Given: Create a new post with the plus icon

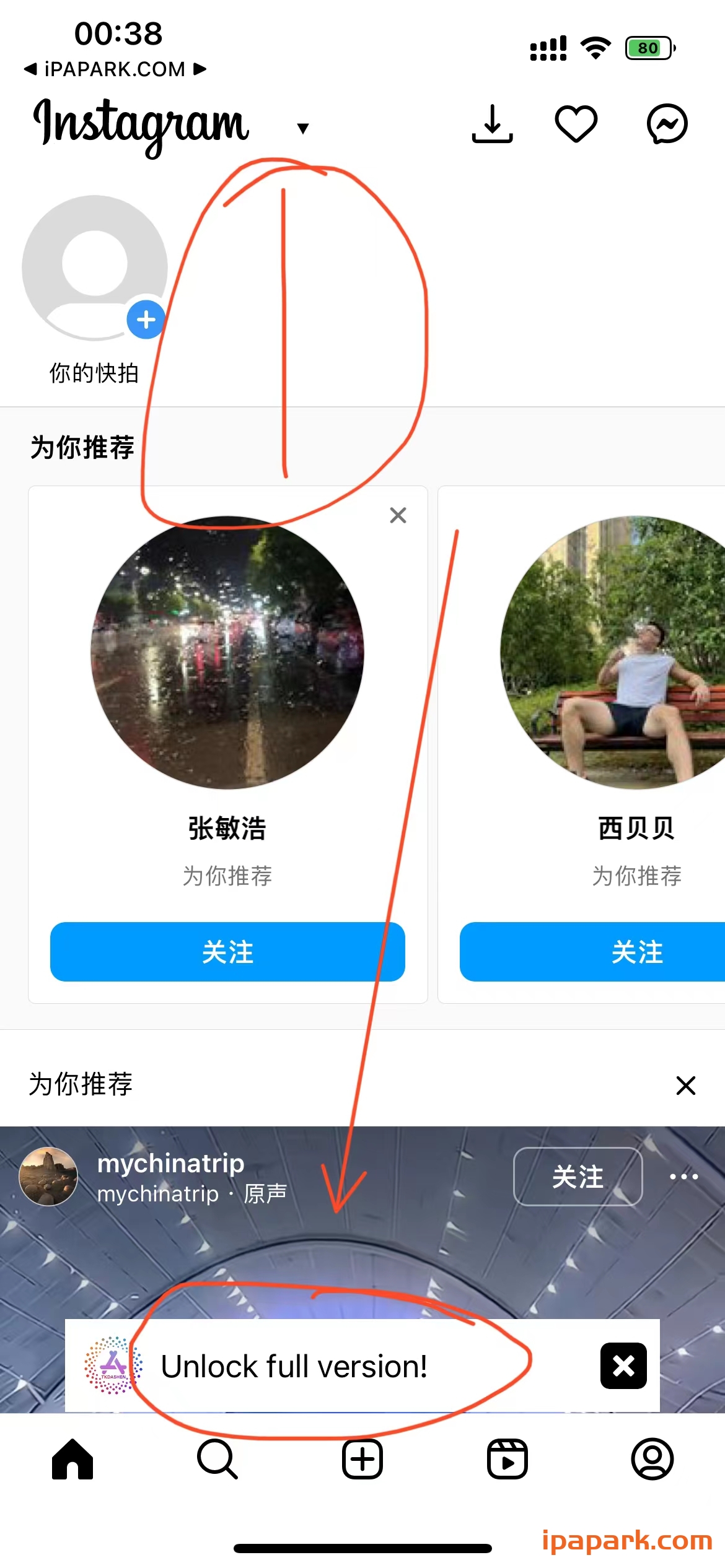Looking at the screenshot, I should [362, 1460].
